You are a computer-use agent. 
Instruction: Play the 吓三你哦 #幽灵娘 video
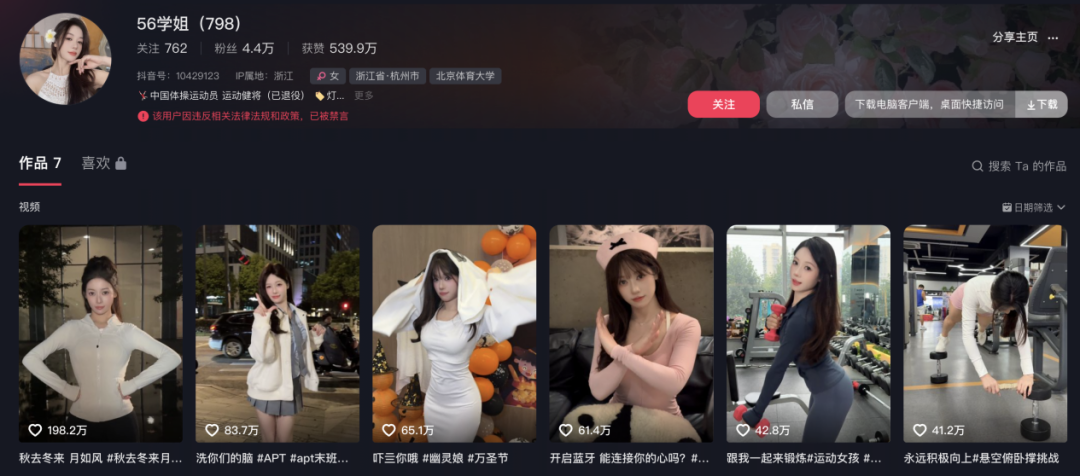coord(454,333)
